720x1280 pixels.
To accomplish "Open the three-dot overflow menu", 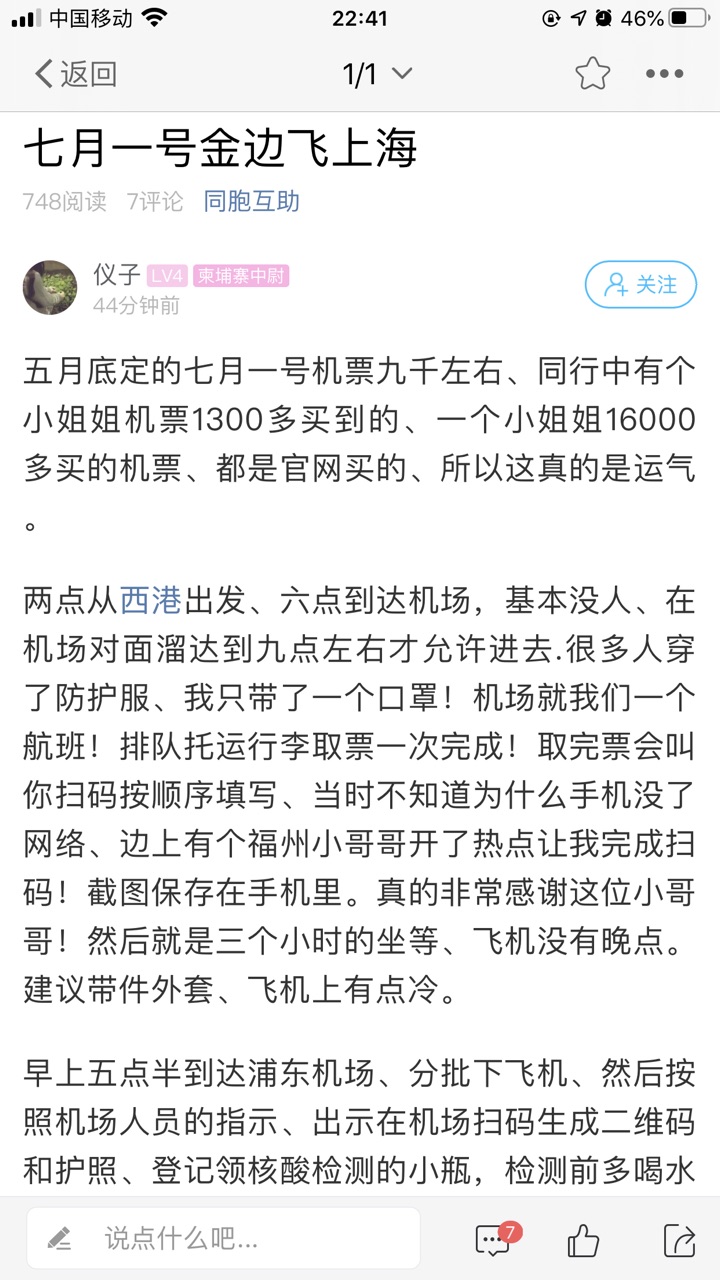I will tap(664, 74).
